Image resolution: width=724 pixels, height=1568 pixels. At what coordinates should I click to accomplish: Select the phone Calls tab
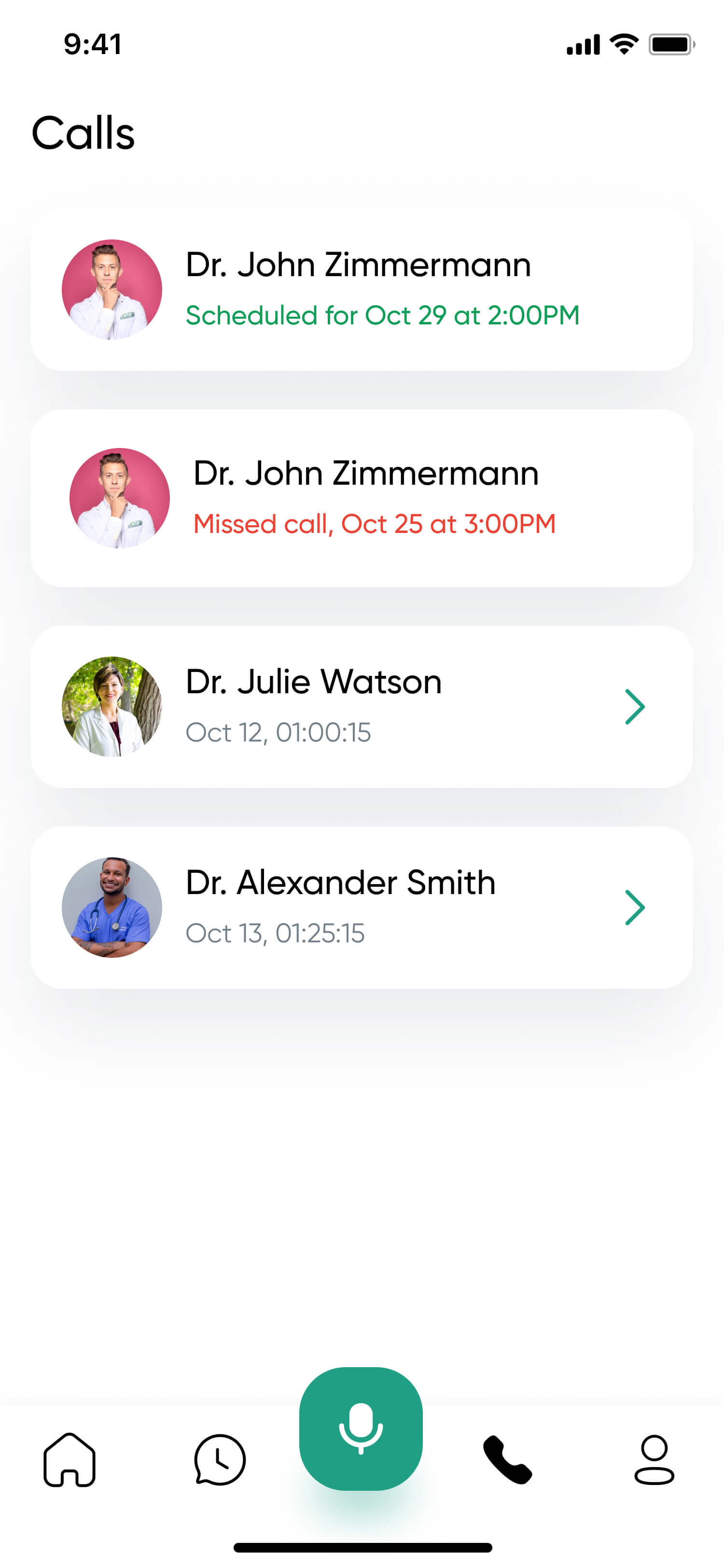coord(507,1460)
